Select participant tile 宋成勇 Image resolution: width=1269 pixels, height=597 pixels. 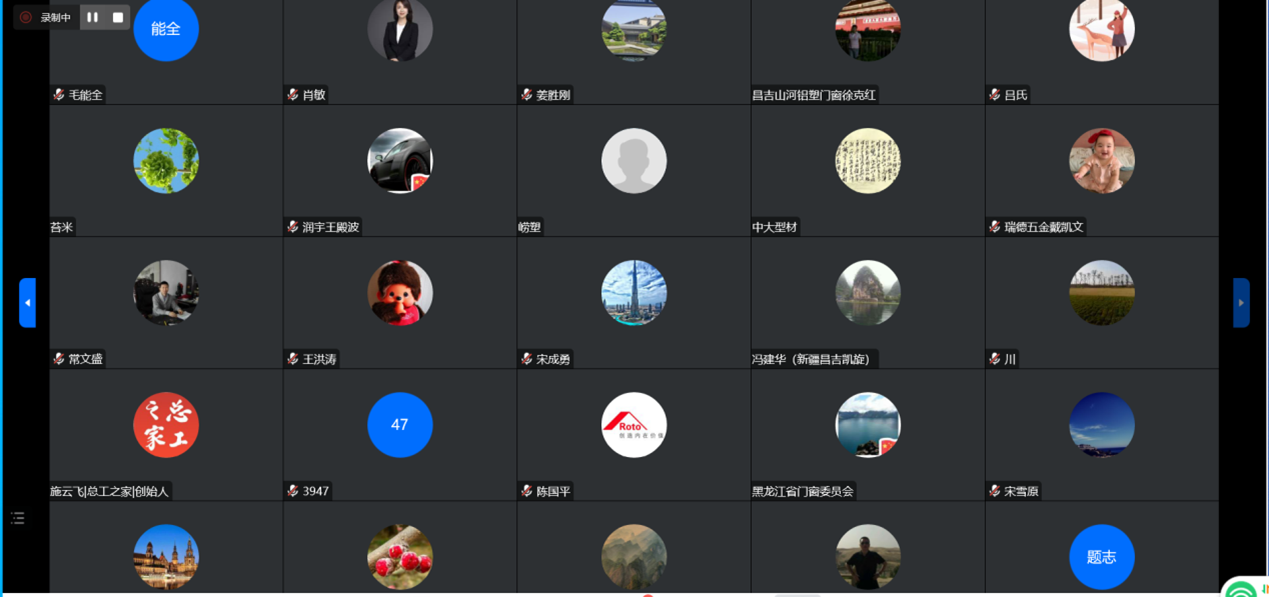(x=634, y=302)
